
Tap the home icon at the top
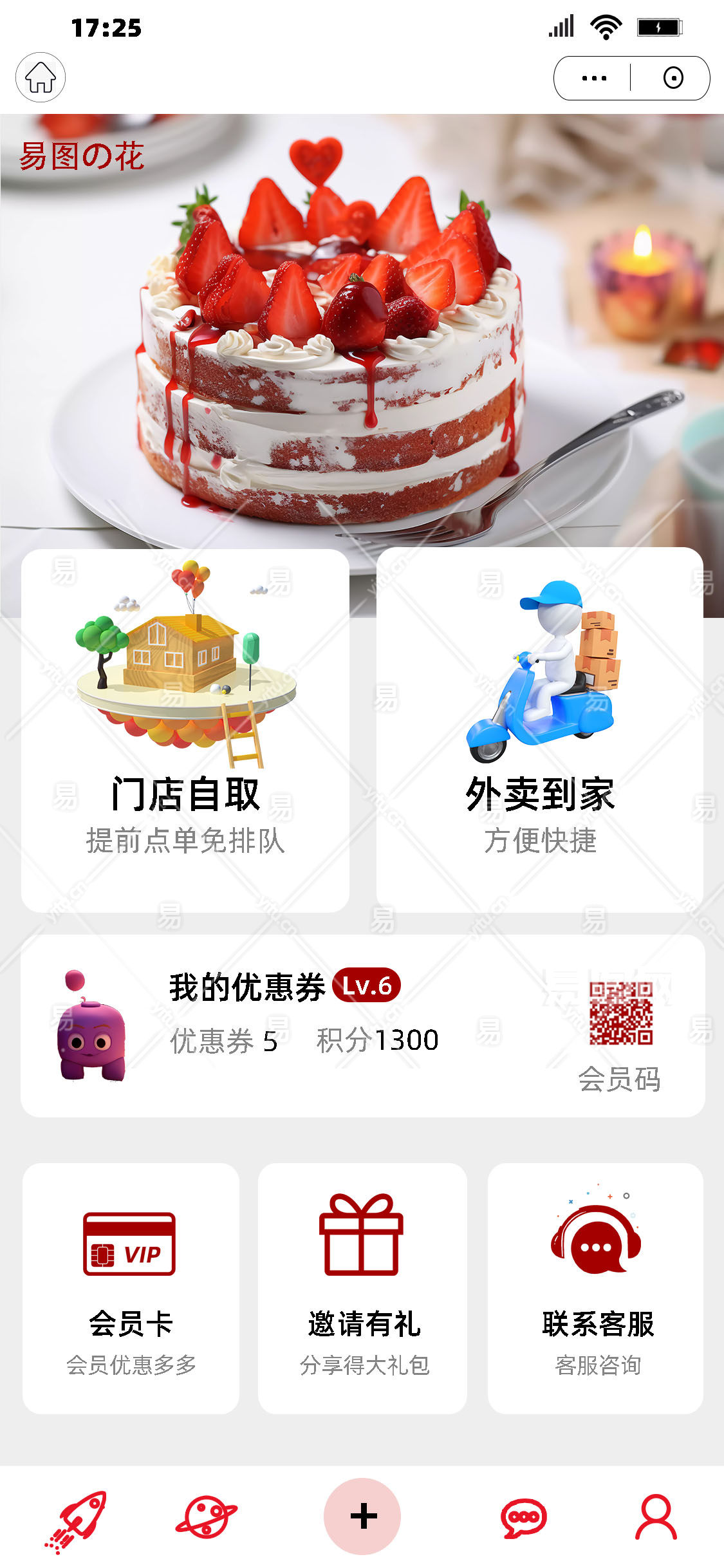[x=41, y=77]
